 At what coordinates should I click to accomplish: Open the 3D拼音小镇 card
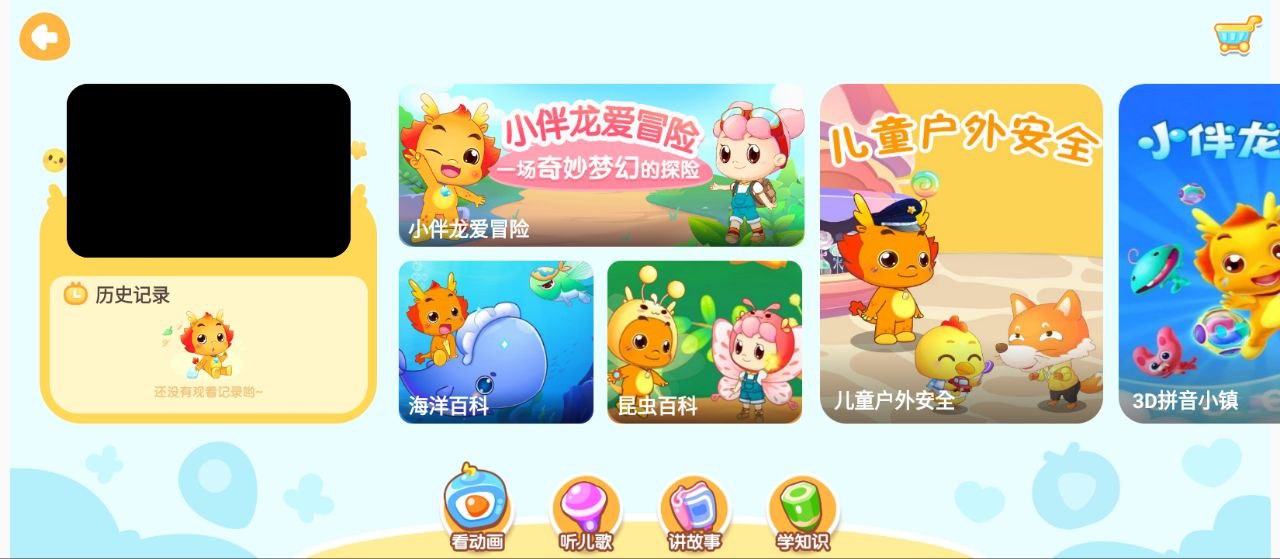pos(1200,253)
